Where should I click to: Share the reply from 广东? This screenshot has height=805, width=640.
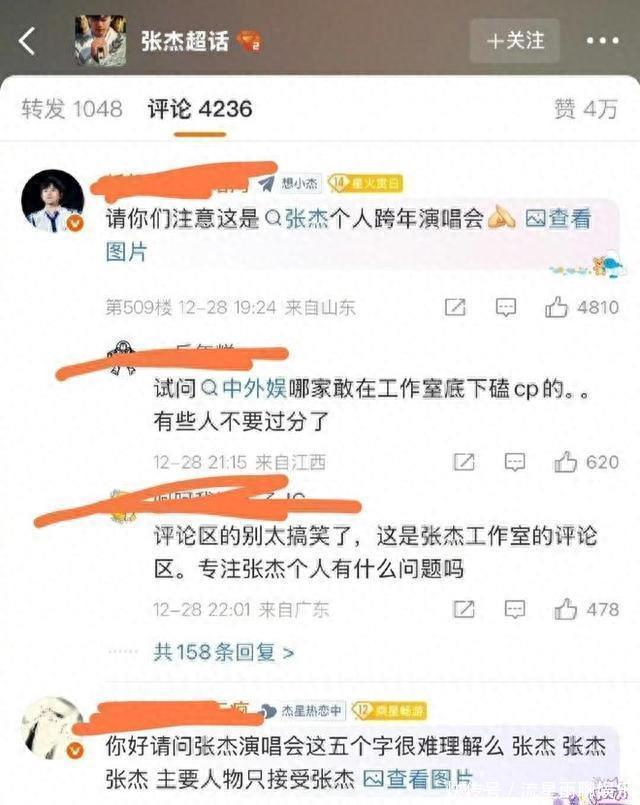(464, 609)
